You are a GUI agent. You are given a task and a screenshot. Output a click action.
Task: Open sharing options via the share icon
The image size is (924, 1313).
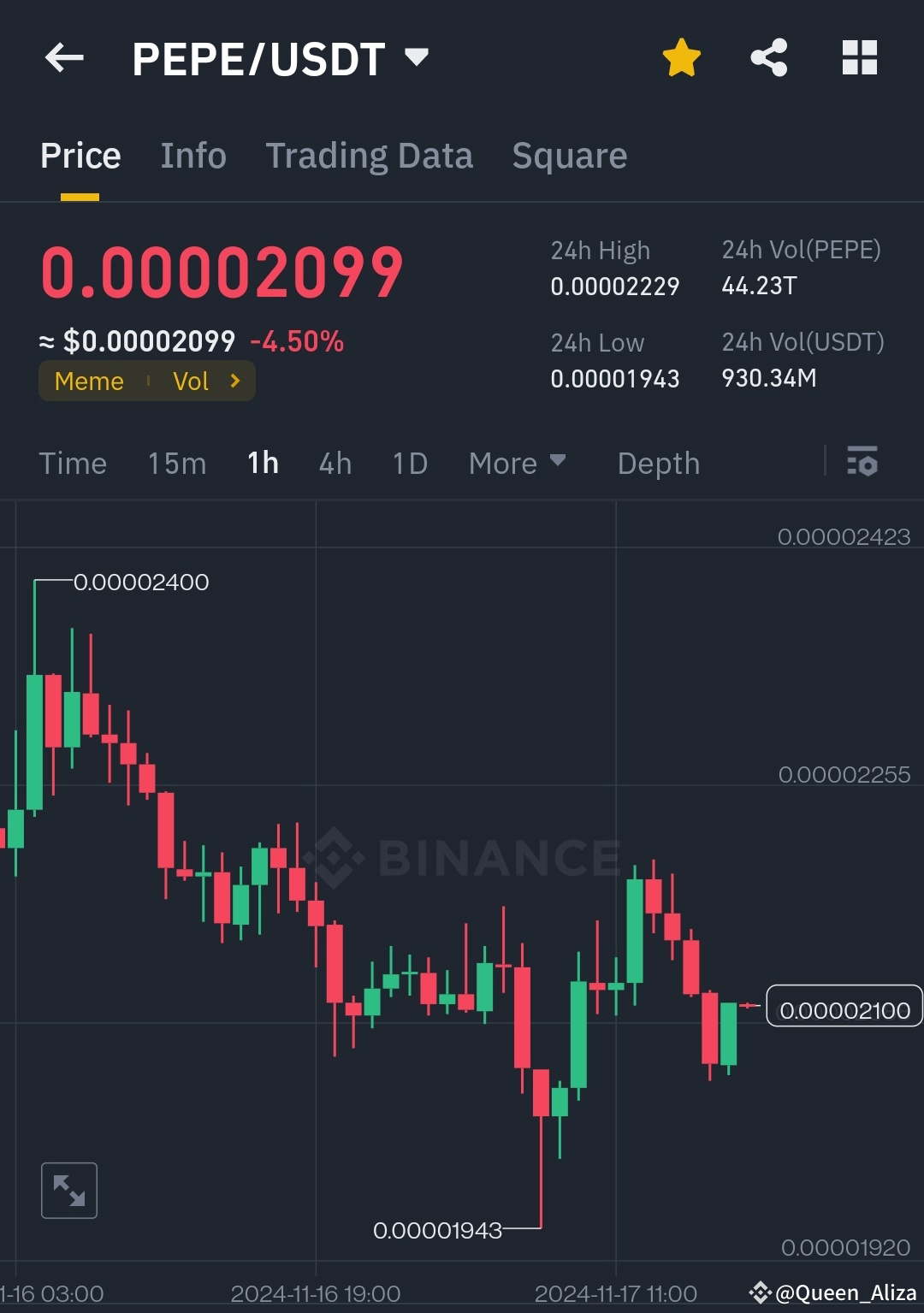(769, 57)
